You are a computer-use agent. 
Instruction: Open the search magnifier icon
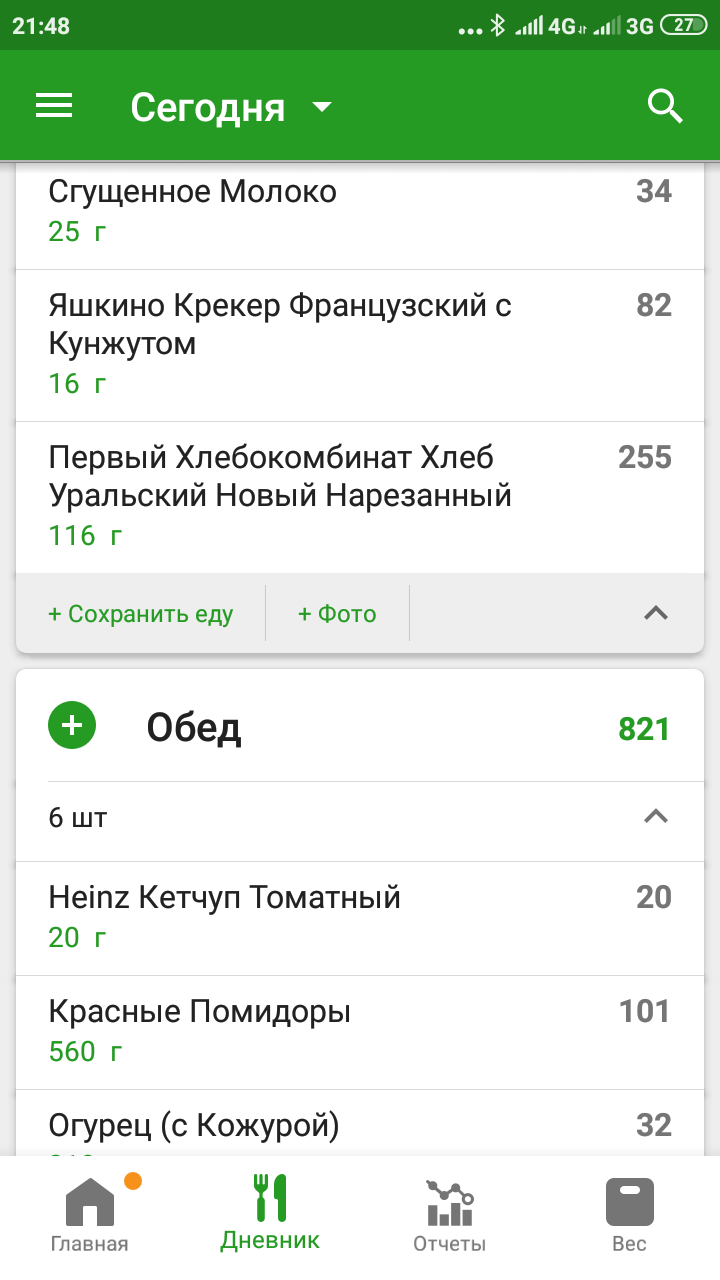(665, 106)
